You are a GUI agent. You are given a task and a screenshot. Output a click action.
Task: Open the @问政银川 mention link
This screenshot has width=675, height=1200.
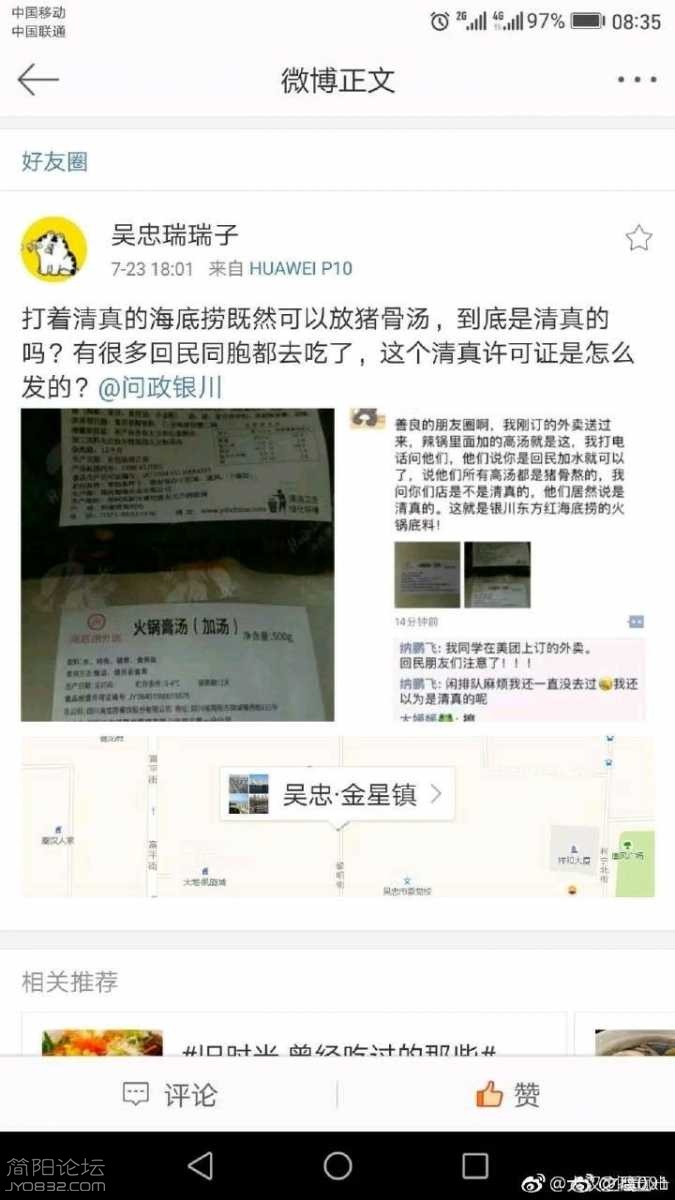(160, 387)
